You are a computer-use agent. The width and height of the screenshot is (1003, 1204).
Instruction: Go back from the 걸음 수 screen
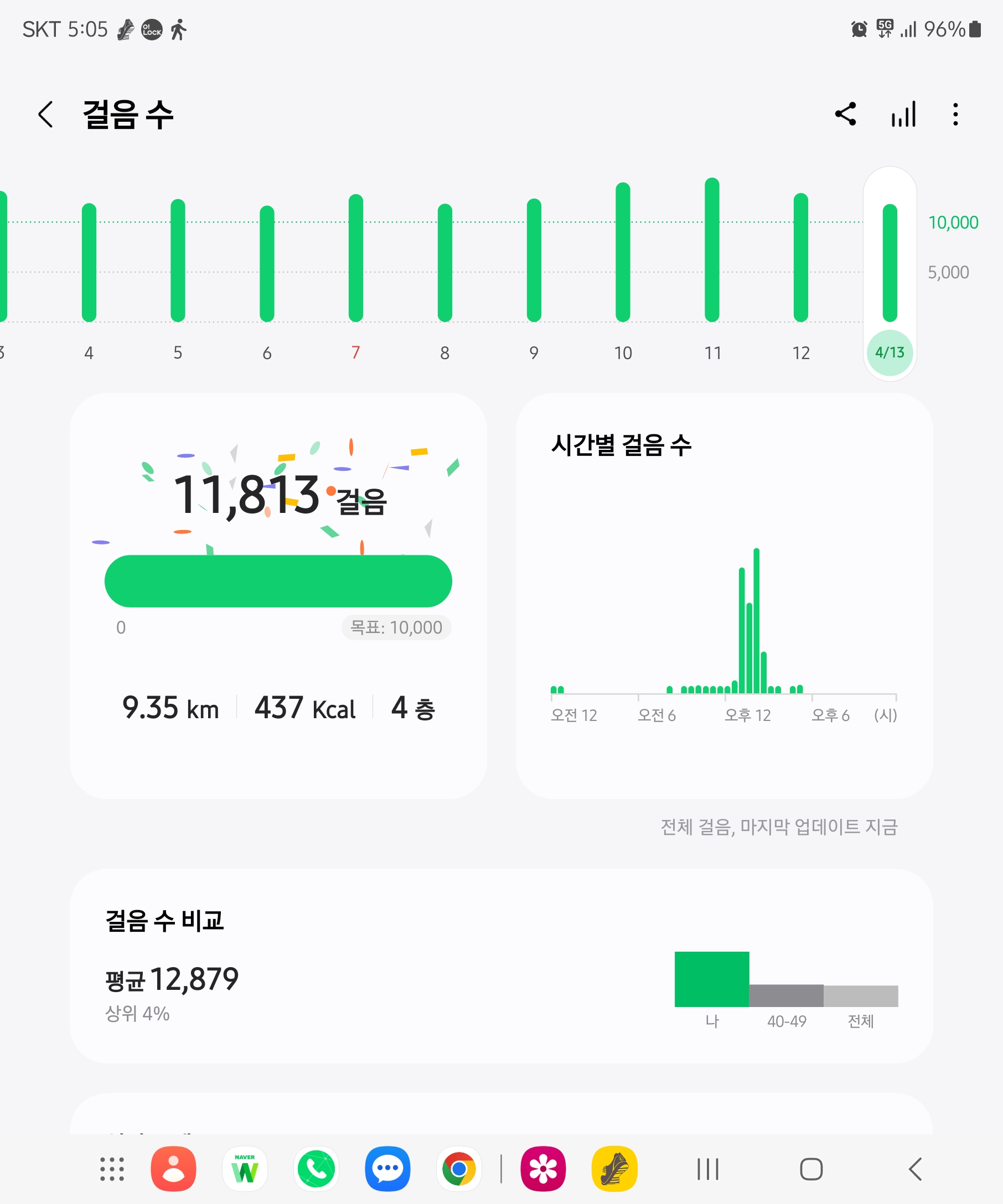46,114
